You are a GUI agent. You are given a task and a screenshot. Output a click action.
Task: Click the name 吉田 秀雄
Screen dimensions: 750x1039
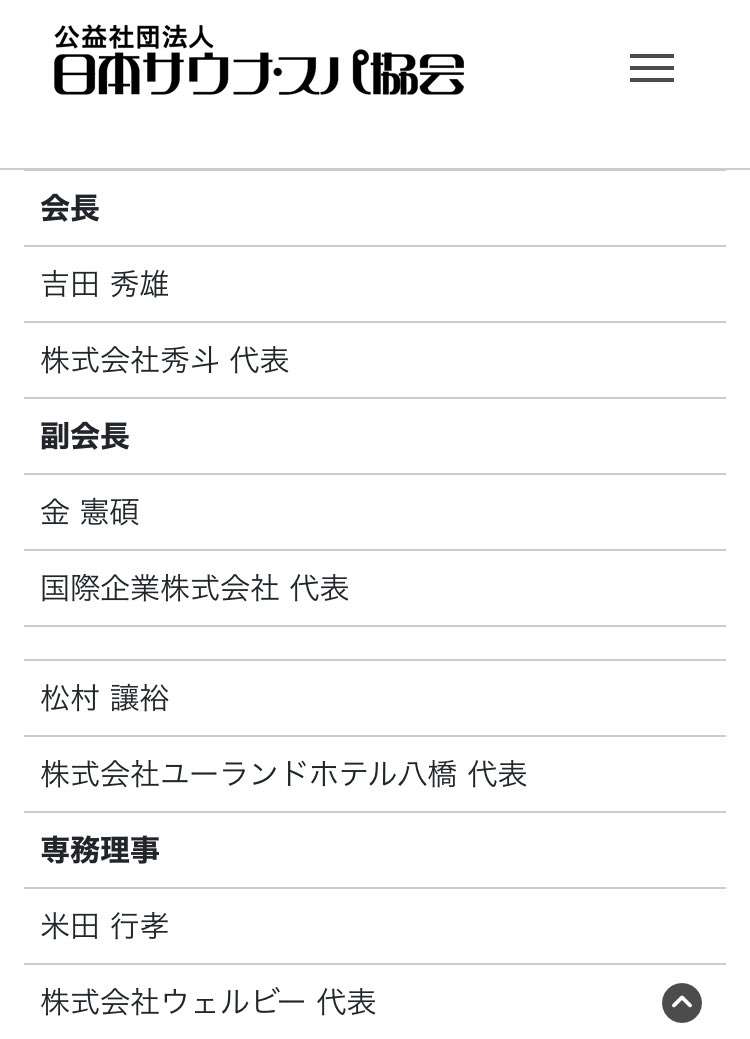click(105, 285)
